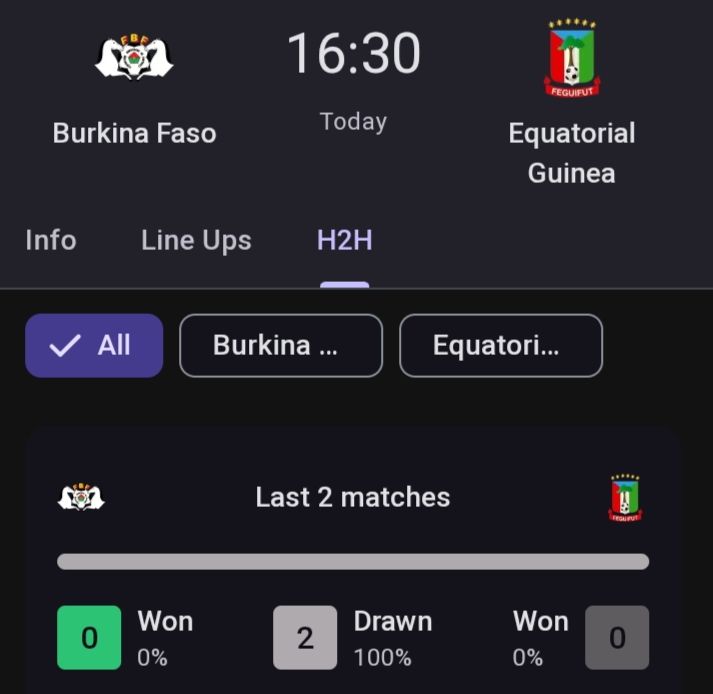This screenshot has width=713, height=694.
Task: Open Burkina Faso team page
Action: 134,90
